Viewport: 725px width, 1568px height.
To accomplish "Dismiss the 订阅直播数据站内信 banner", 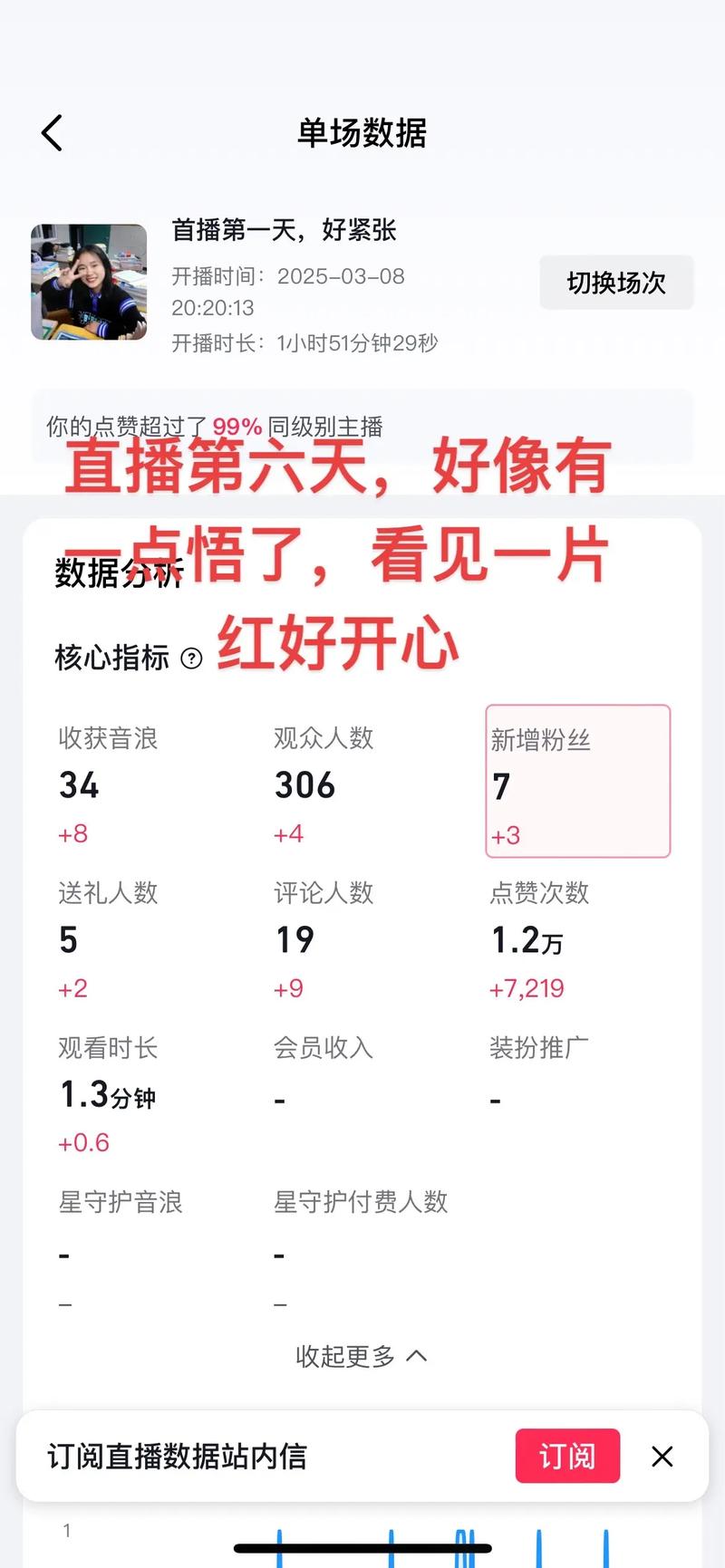I will coord(662,1457).
